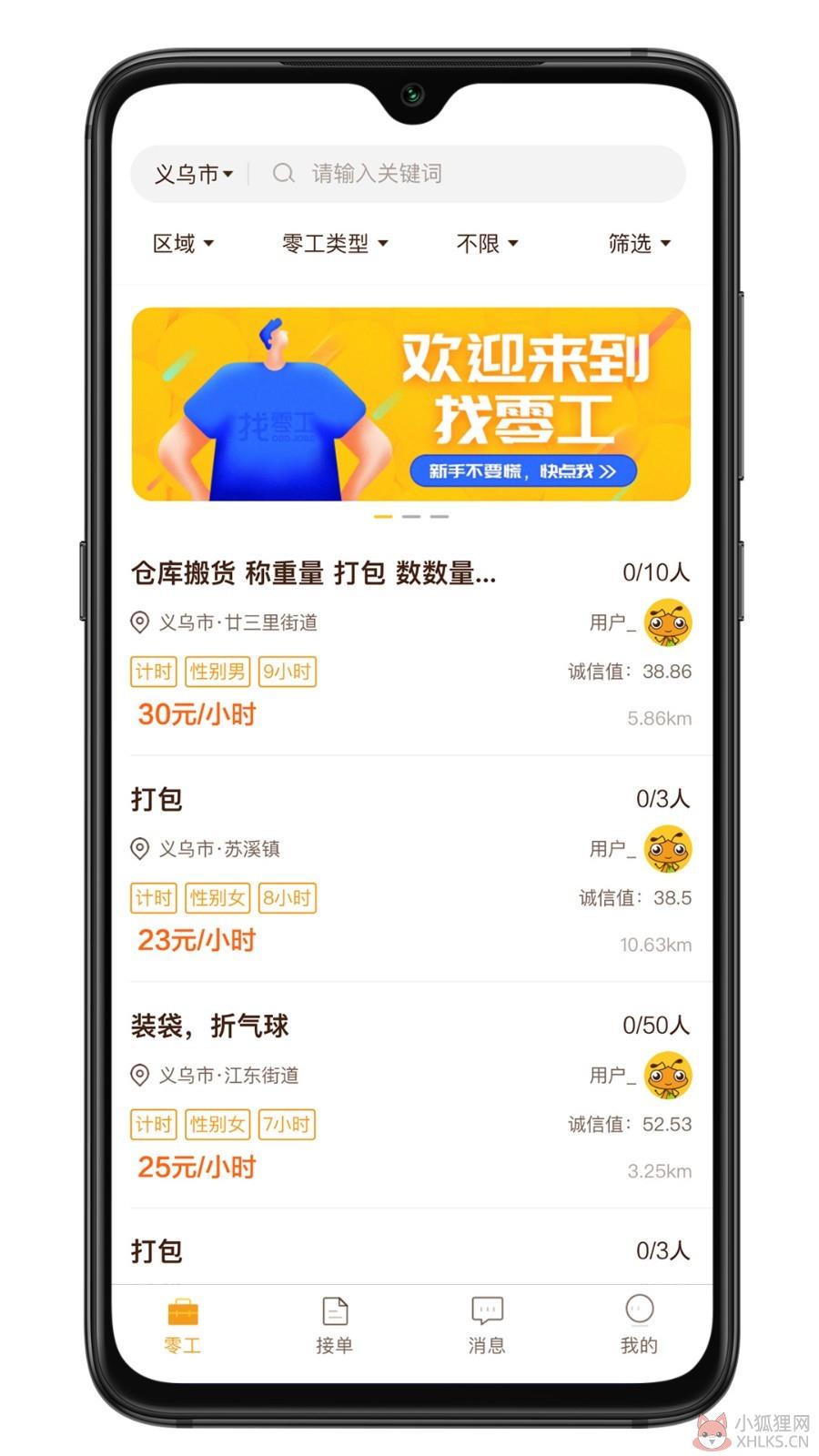Open the 仓库搬货 称重量 job listing
Image resolution: width=819 pixels, height=1456 pixels.
411,643
